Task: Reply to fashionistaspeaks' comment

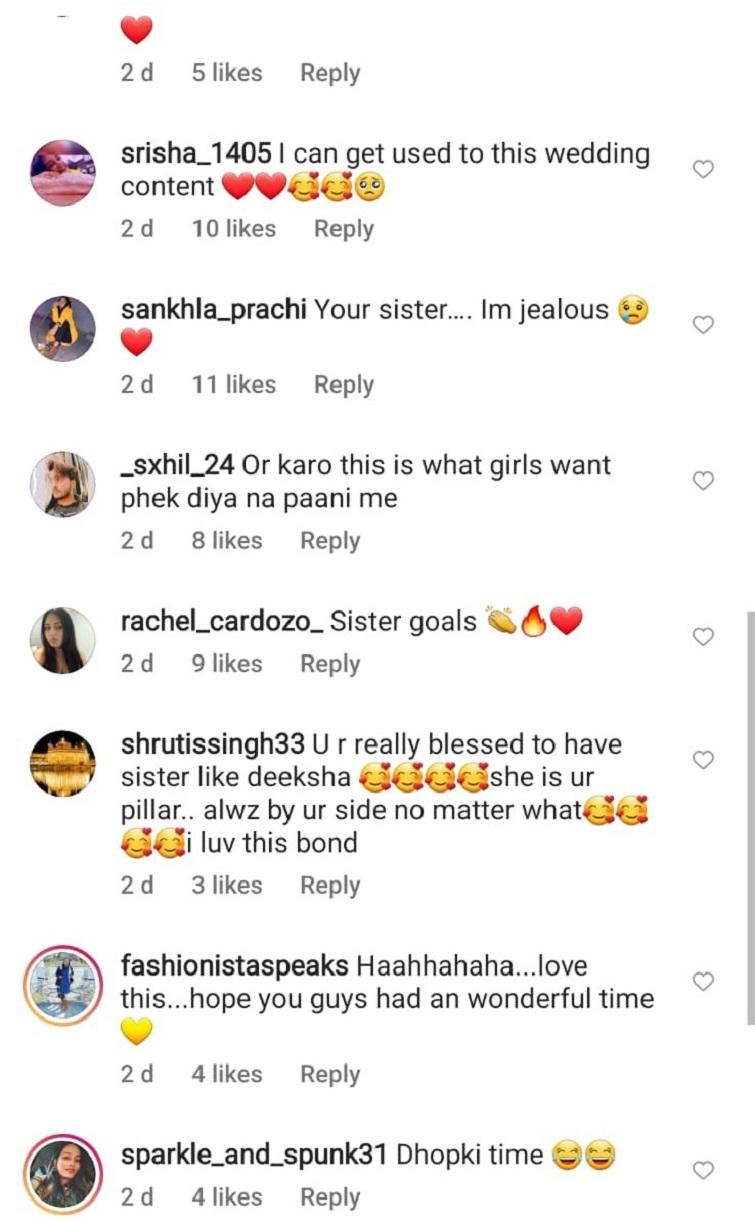Action: click(330, 1075)
